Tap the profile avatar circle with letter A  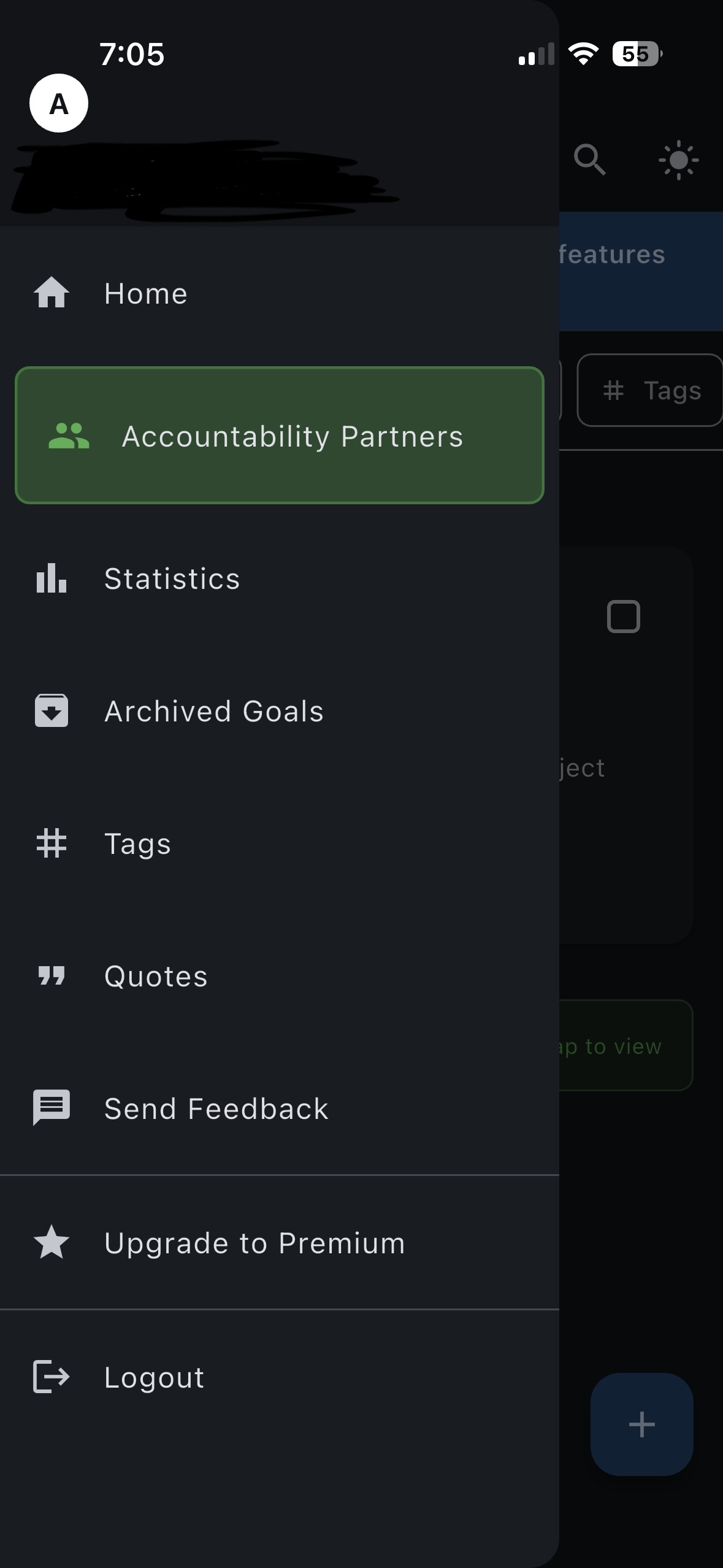[59, 103]
